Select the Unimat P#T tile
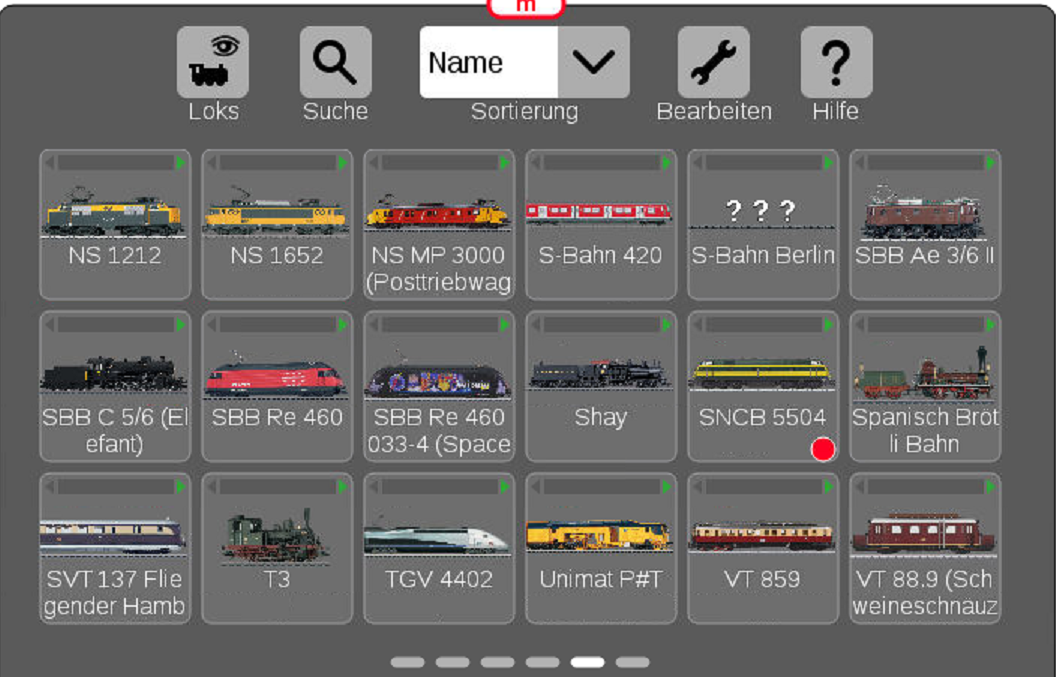 click(x=601, y=549)
